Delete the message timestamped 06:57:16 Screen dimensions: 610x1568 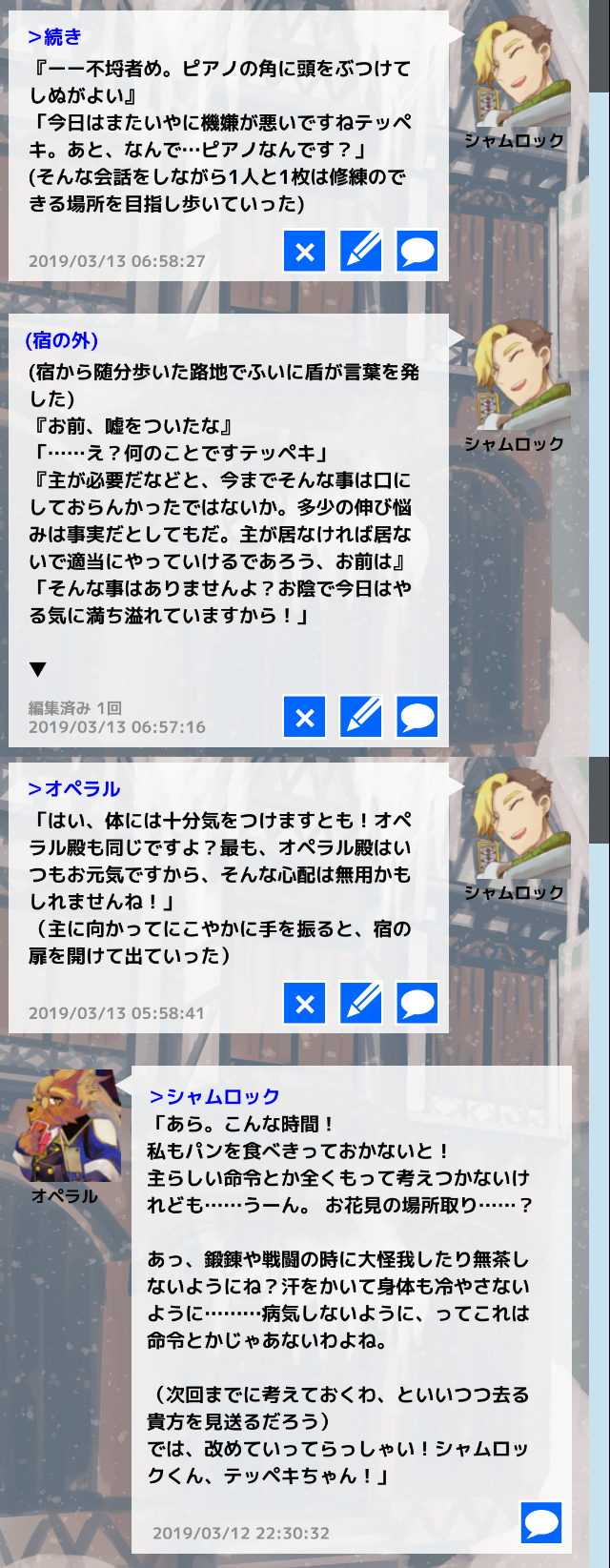(x=305, y=717)
